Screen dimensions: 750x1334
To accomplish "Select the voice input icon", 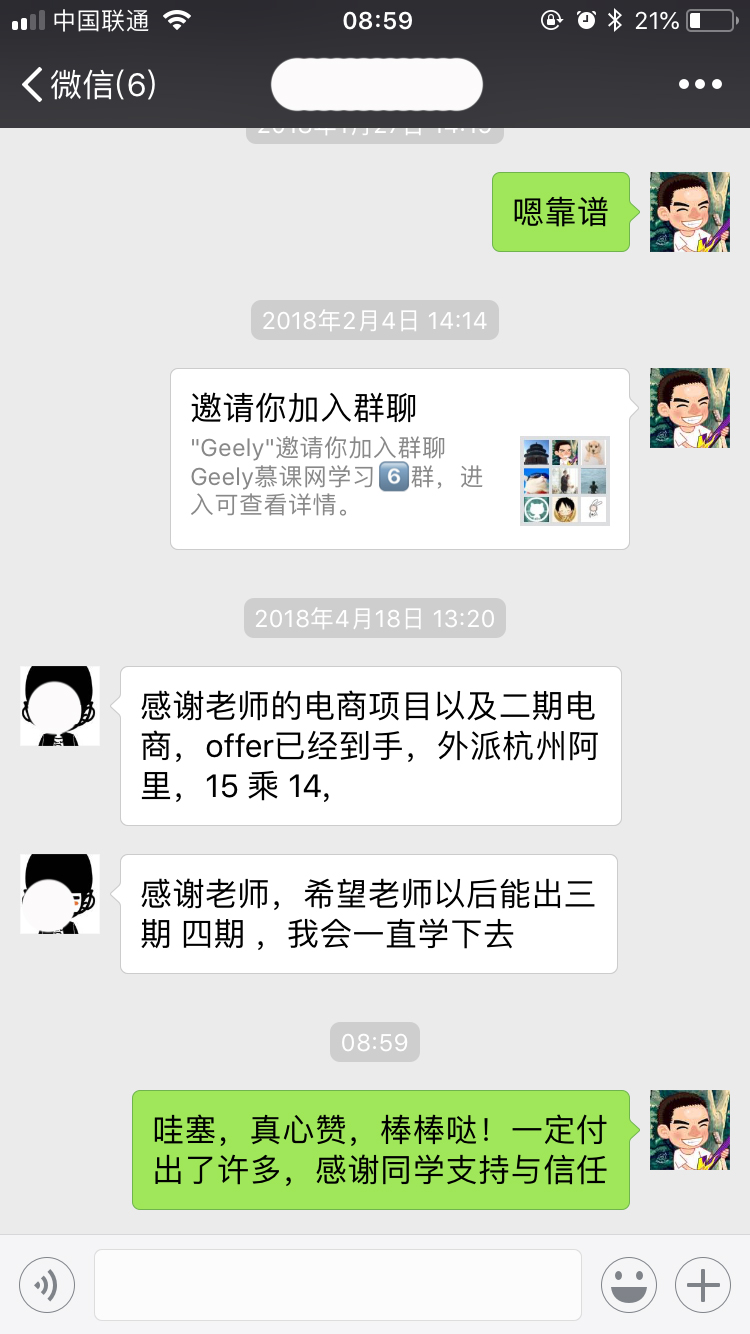I will (x=46, y=1284).
